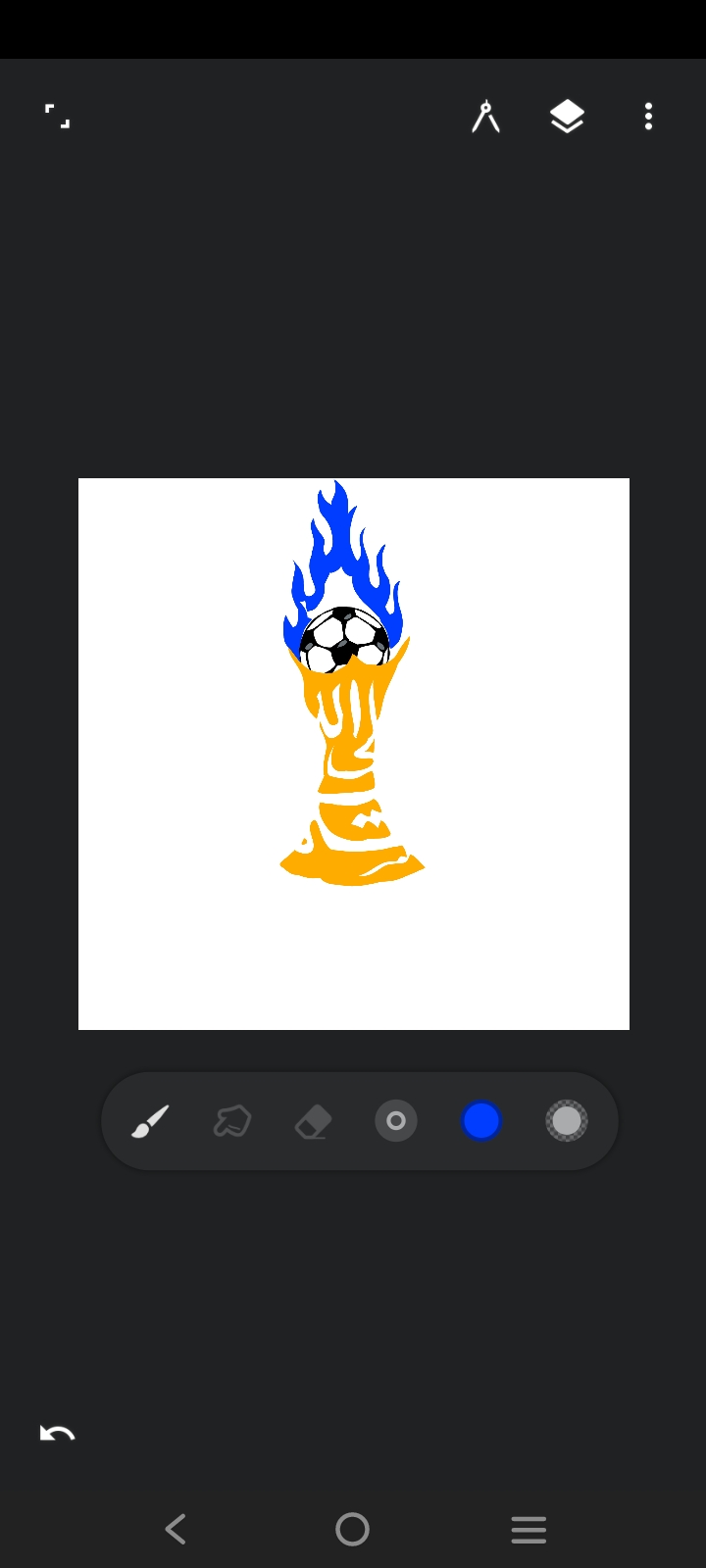706x1568 pixels.
Task: Switch to the eraser tool
Action: pos(314,1121)
